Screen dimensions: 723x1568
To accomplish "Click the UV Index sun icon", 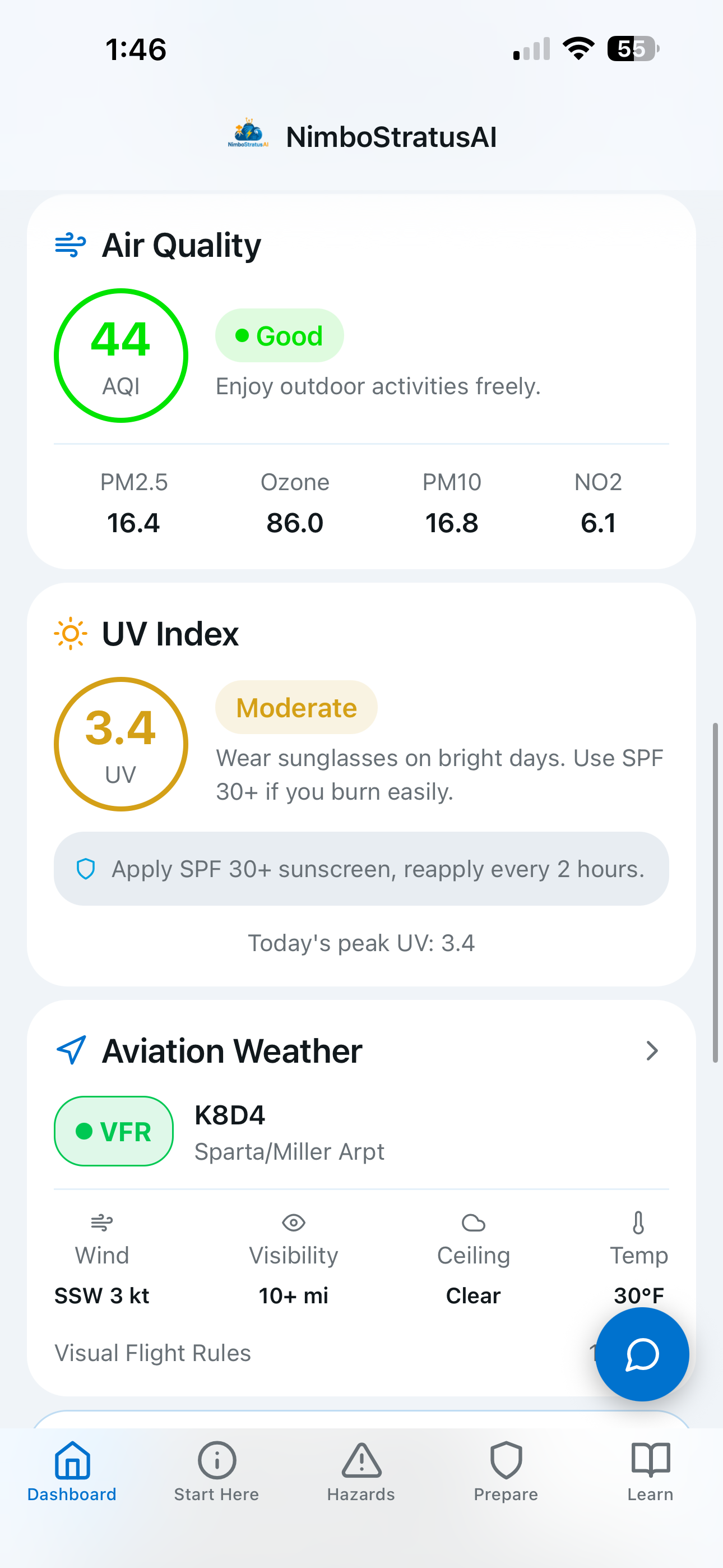I will 71,633.
